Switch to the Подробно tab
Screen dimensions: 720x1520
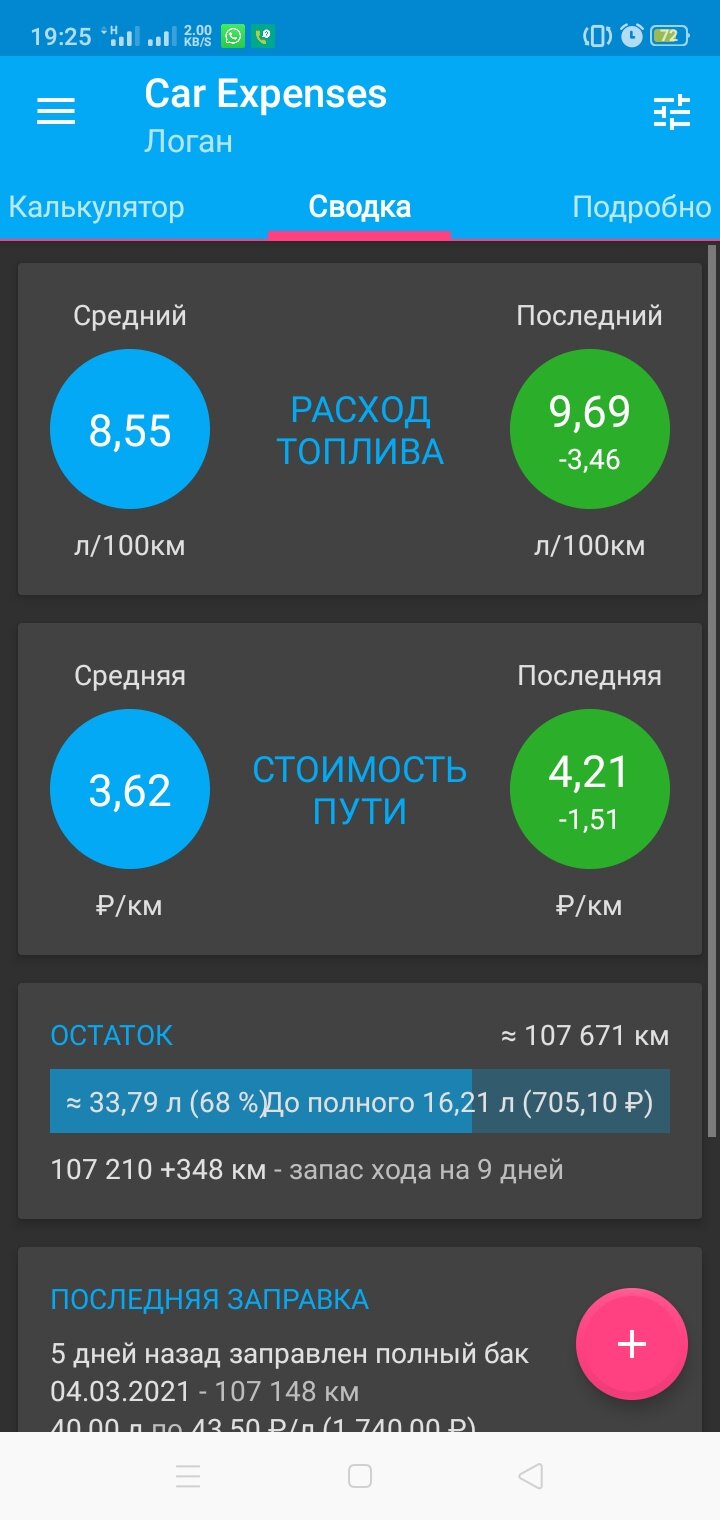pos(641,207)
